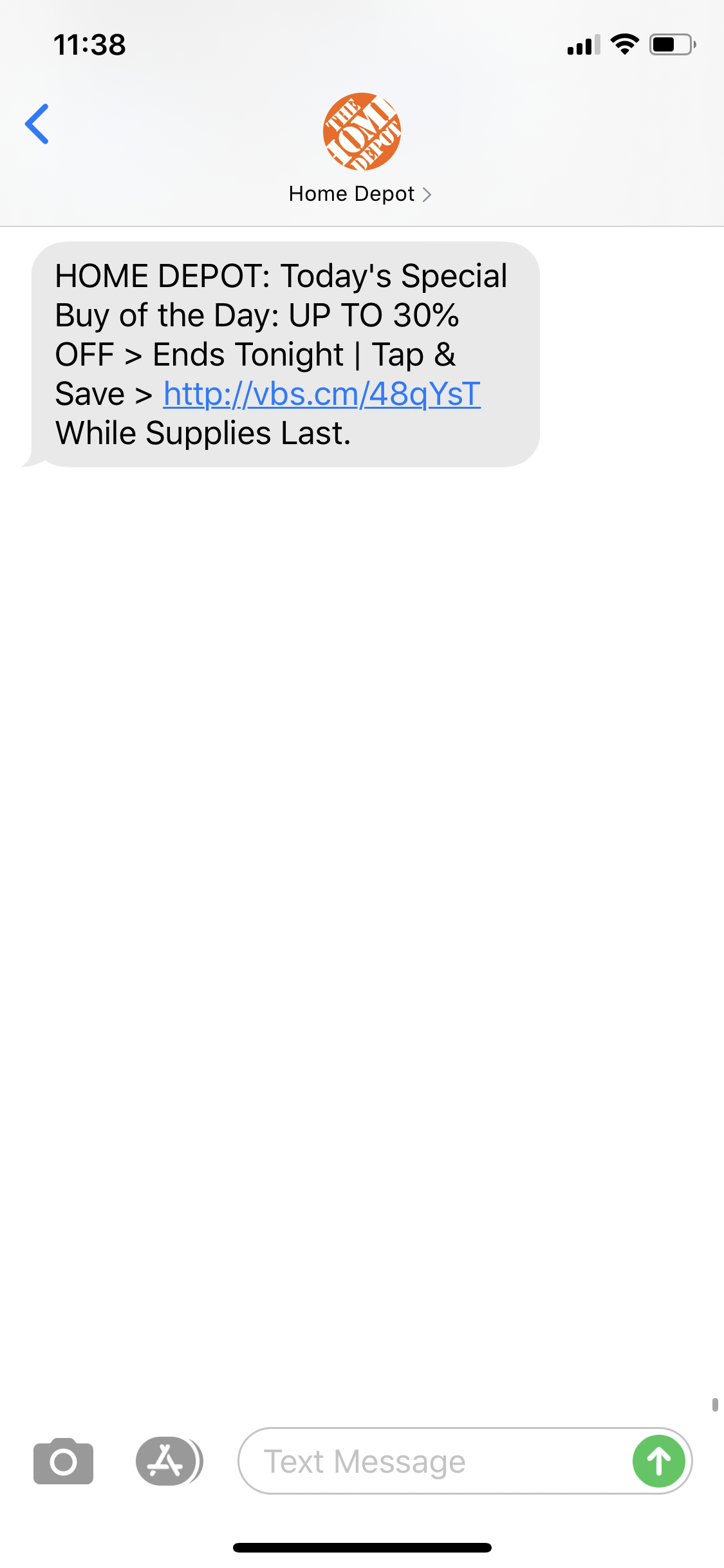Open the http://vbs.cm/48qYsT link
This screenshot has width=724, height=1568.
pos(320,393)
